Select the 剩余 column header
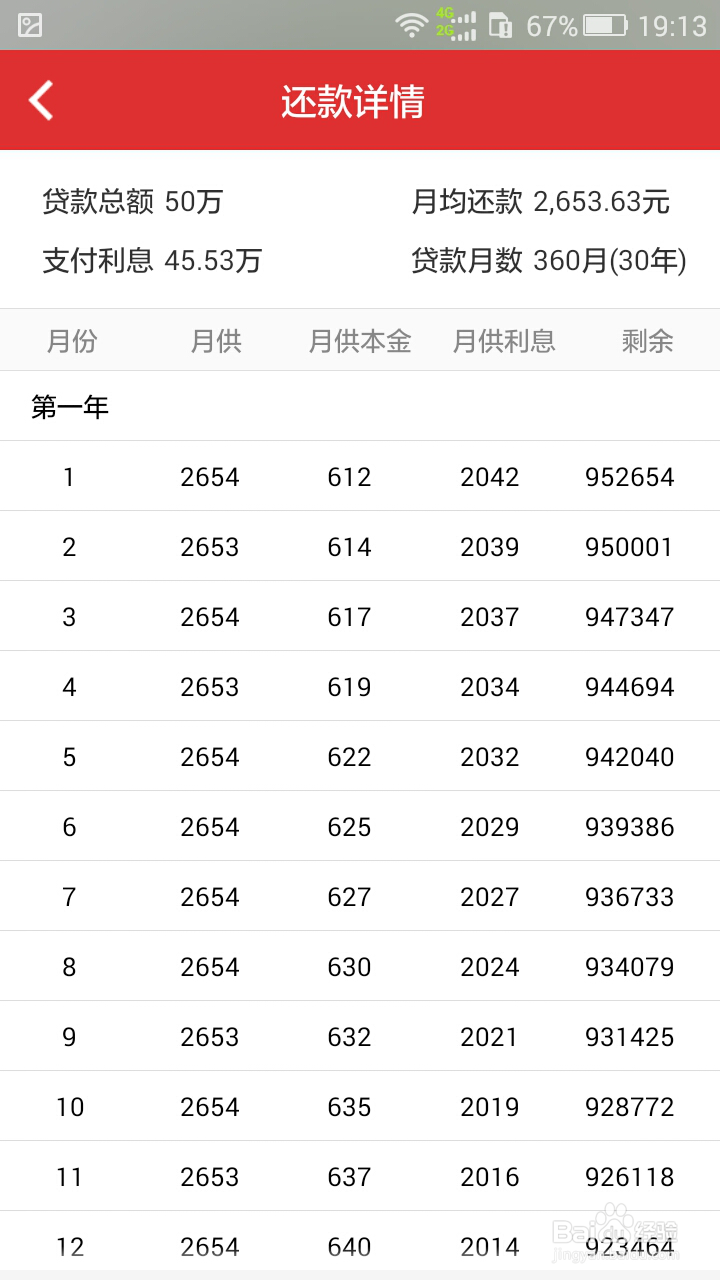720x1280 pixels. (649, 340)
